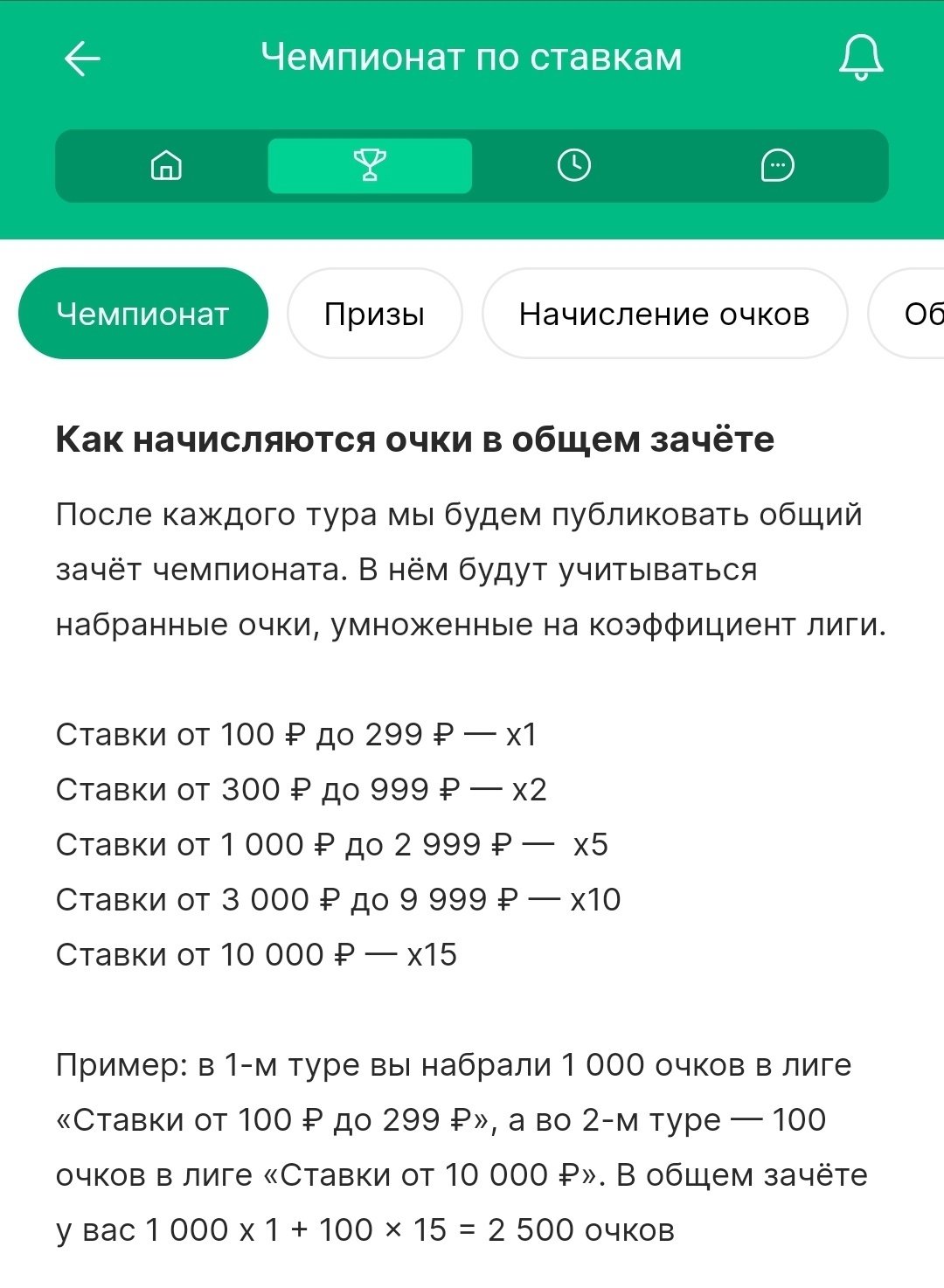Viewport: 944px width, 1288px height.
Task: Switch to the home tab
Action: point(166,165)
